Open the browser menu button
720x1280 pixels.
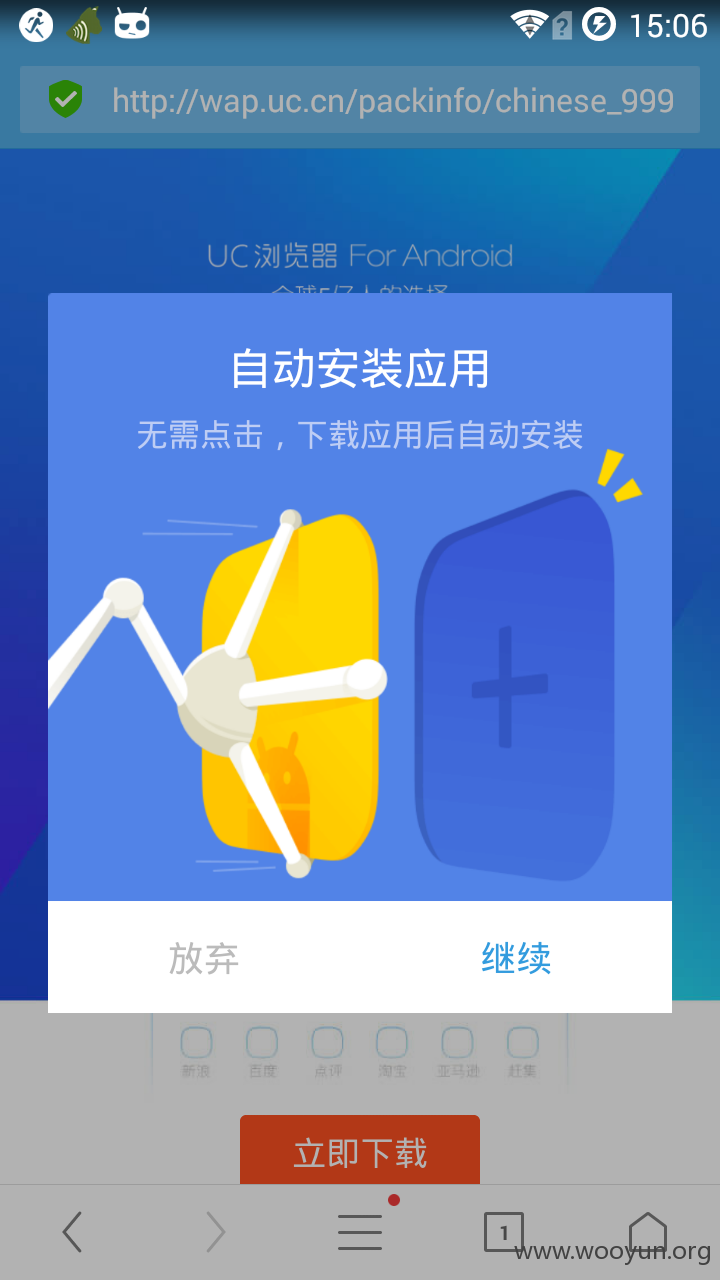[360, 1232]
